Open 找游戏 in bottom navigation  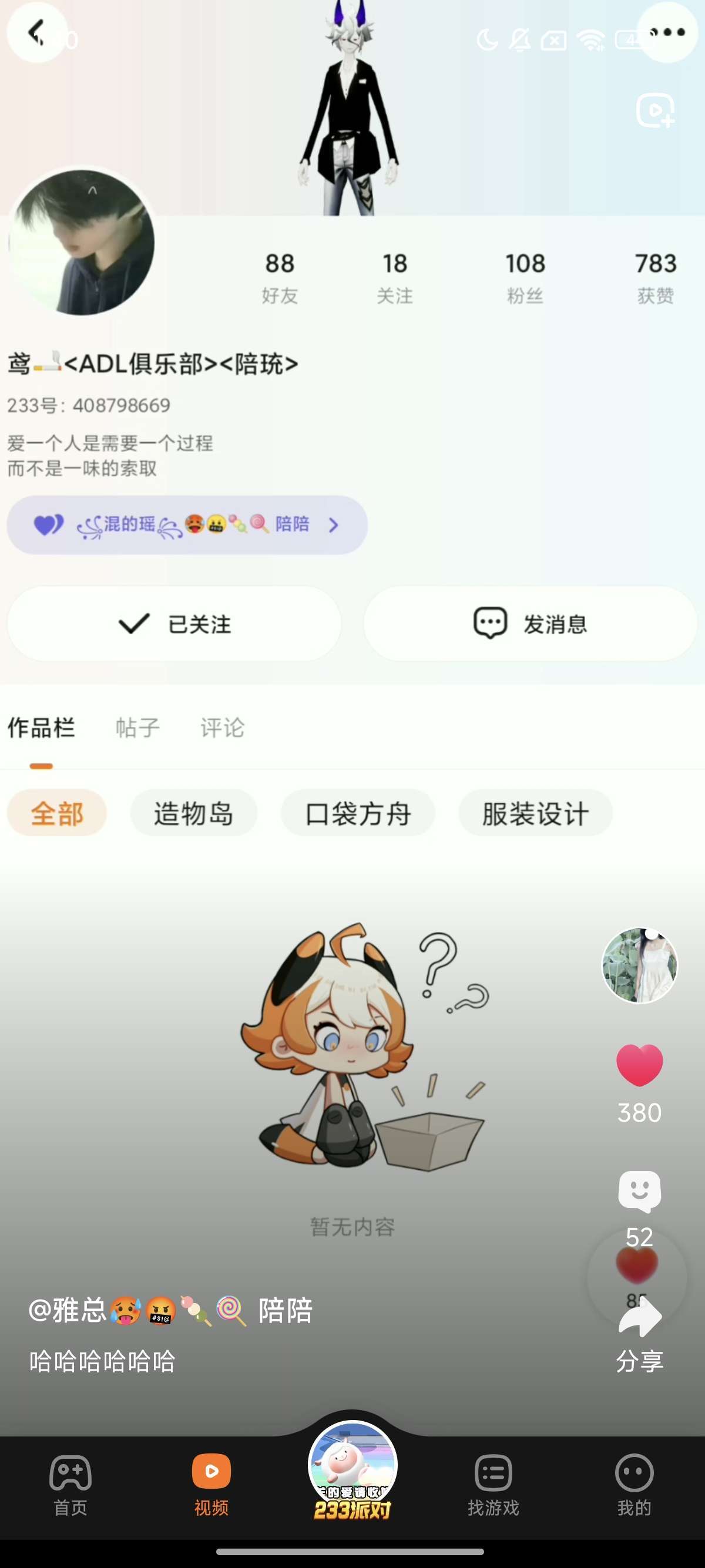(x=493, y=1485)
